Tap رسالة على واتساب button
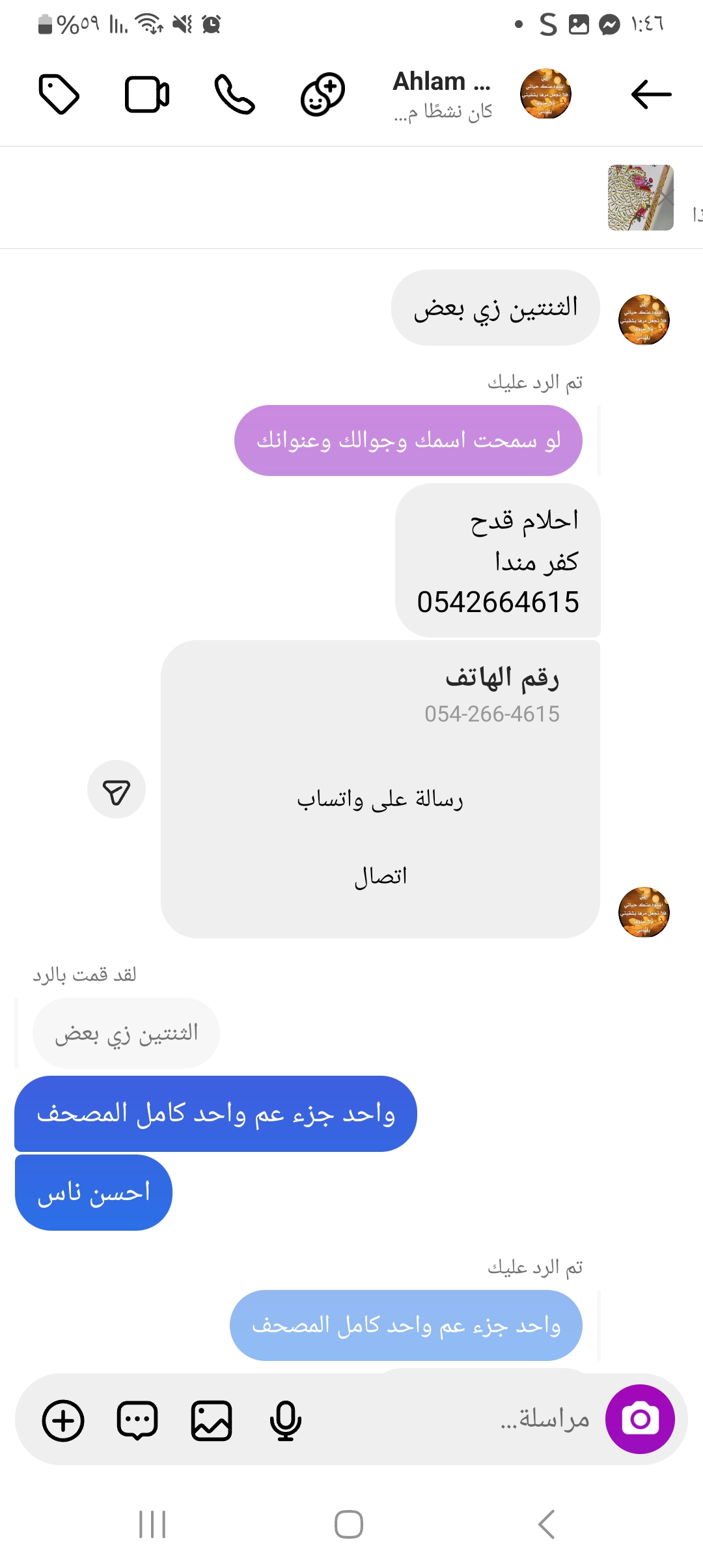The image size is (703, 1568). [380, 799]
